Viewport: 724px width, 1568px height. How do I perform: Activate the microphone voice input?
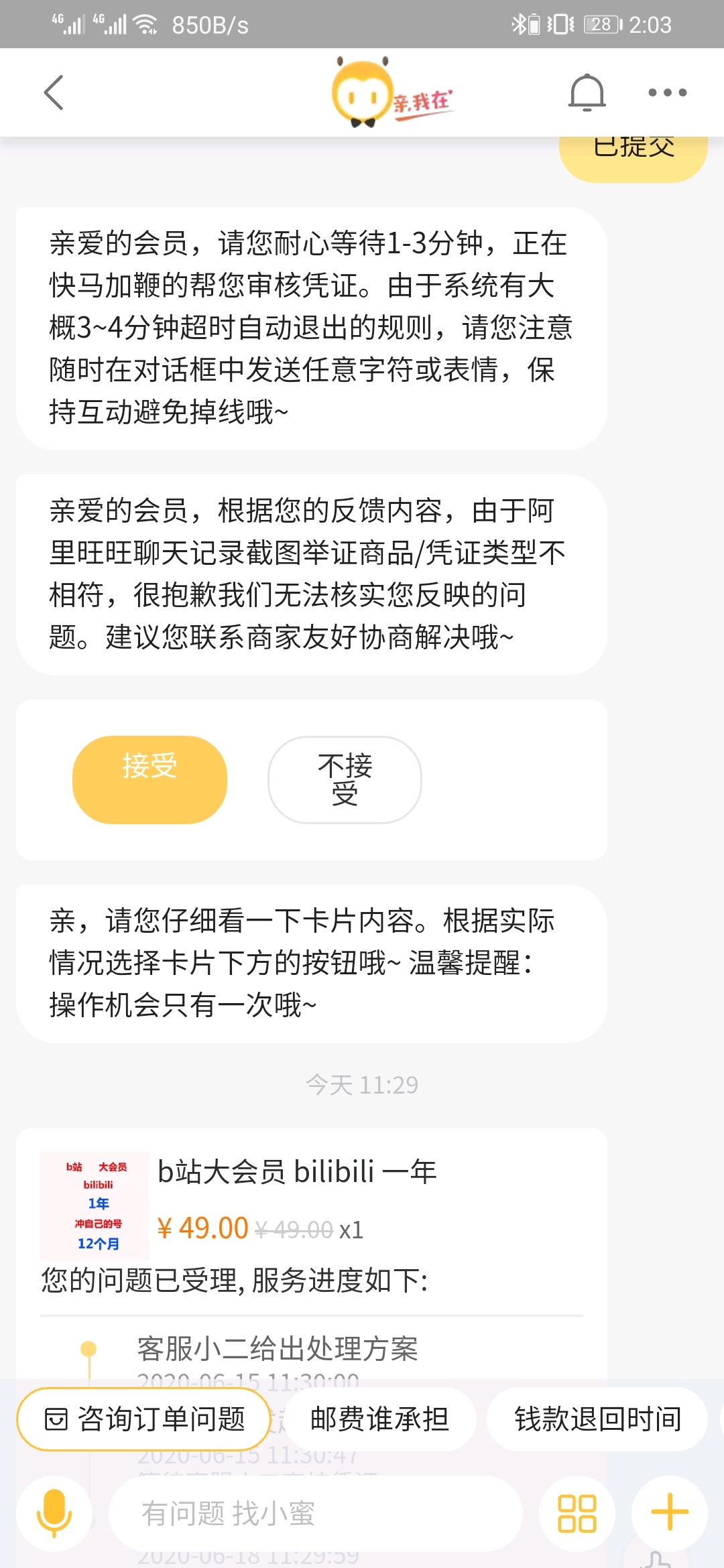coord(54,1513)
